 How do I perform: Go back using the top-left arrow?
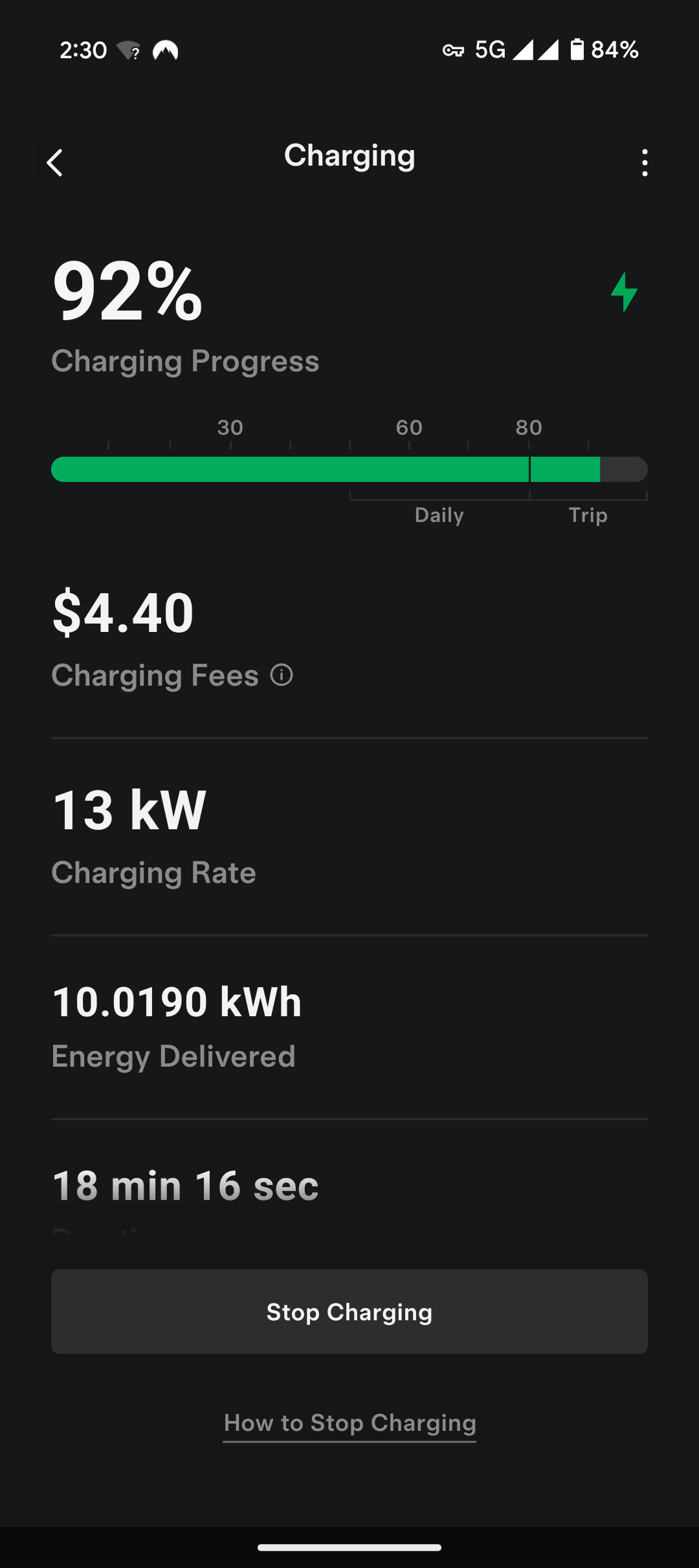[55, 162]
